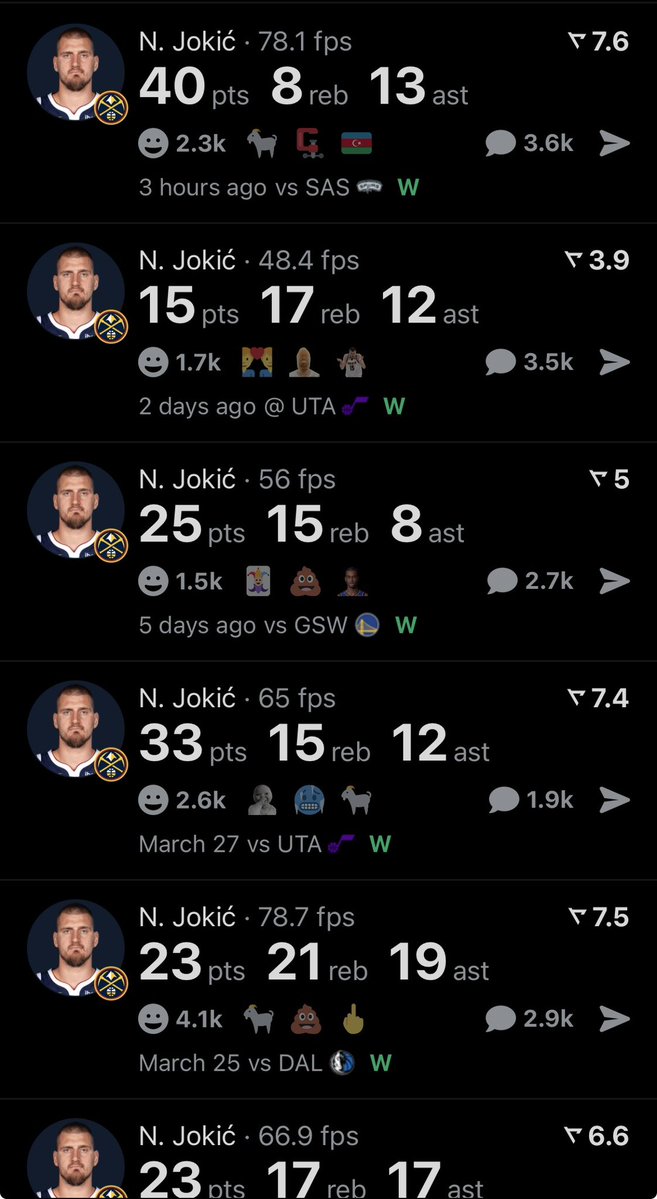Share the 40 pts vs SAS game
Screen dimensions: 657x1199
[614, 144]
